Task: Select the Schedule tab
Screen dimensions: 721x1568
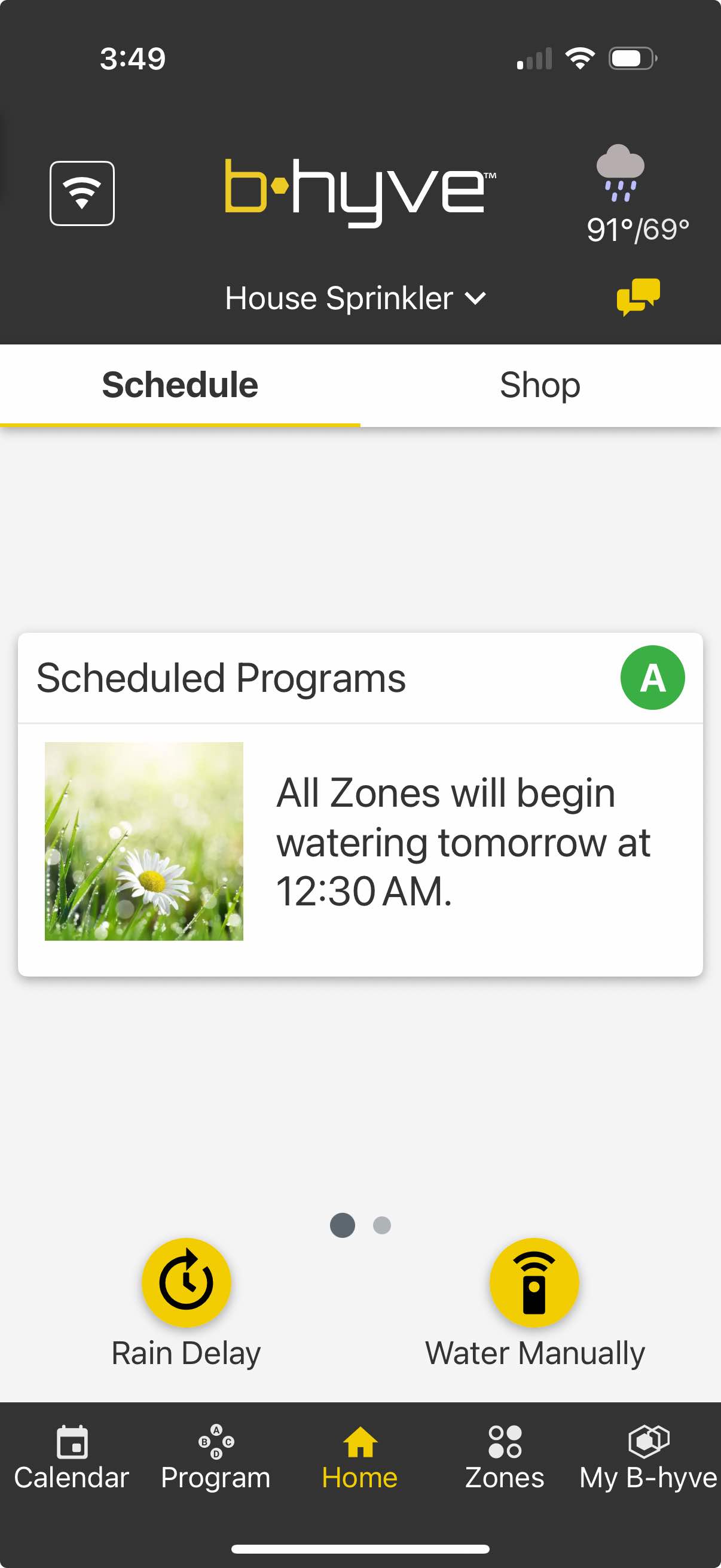Action: (x=180, y=385)
